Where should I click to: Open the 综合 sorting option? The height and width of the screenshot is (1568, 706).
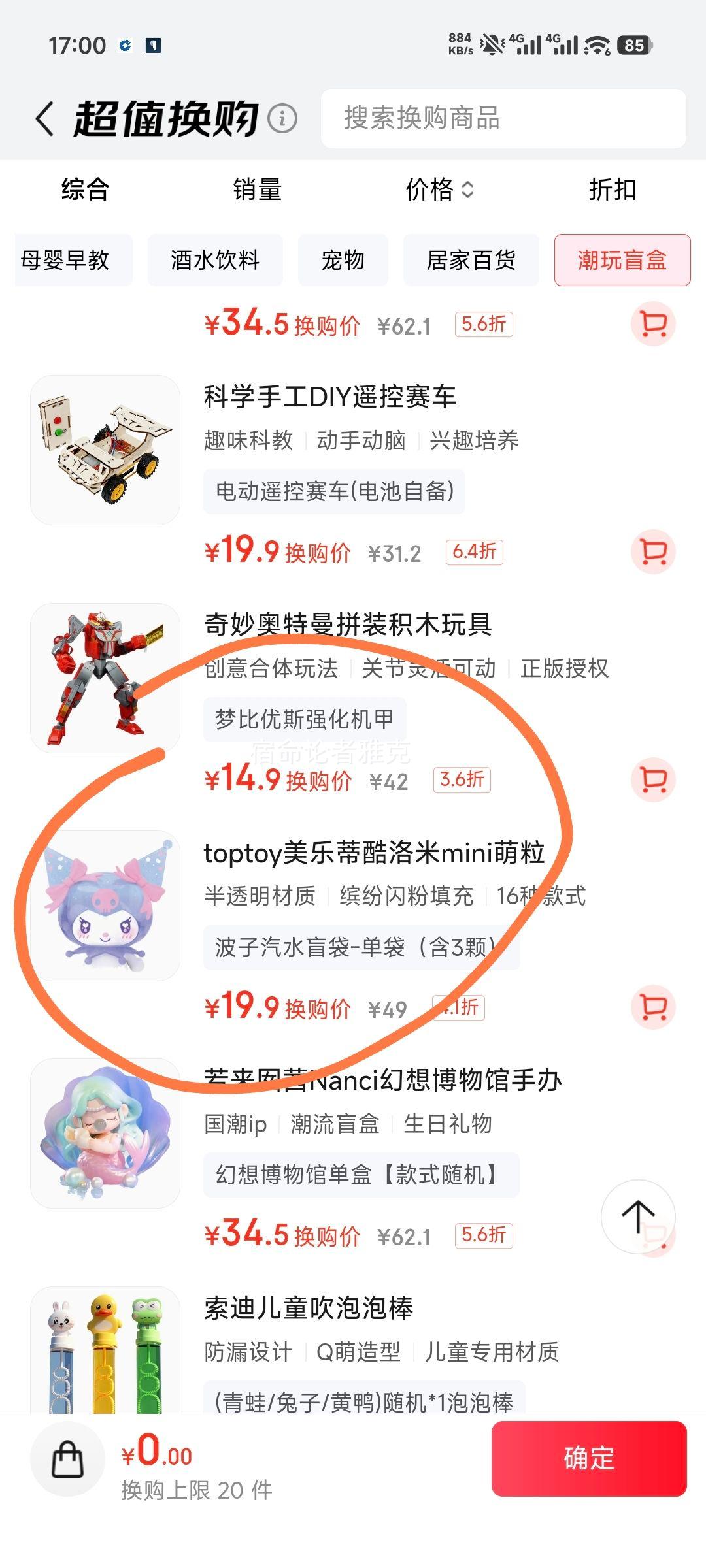(84, 190)
